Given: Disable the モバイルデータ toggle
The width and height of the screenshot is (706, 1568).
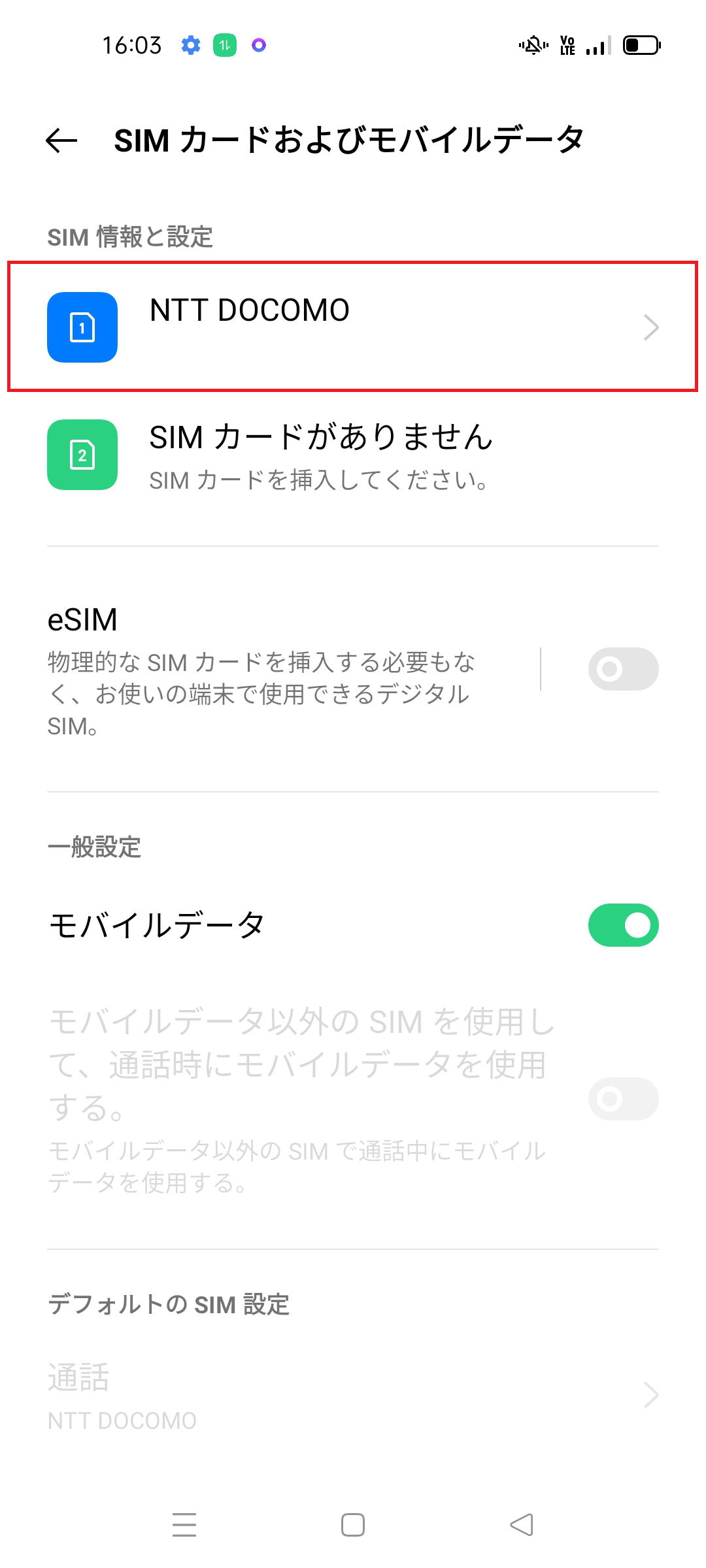Looking at the screenshot, I should (622, 924).
